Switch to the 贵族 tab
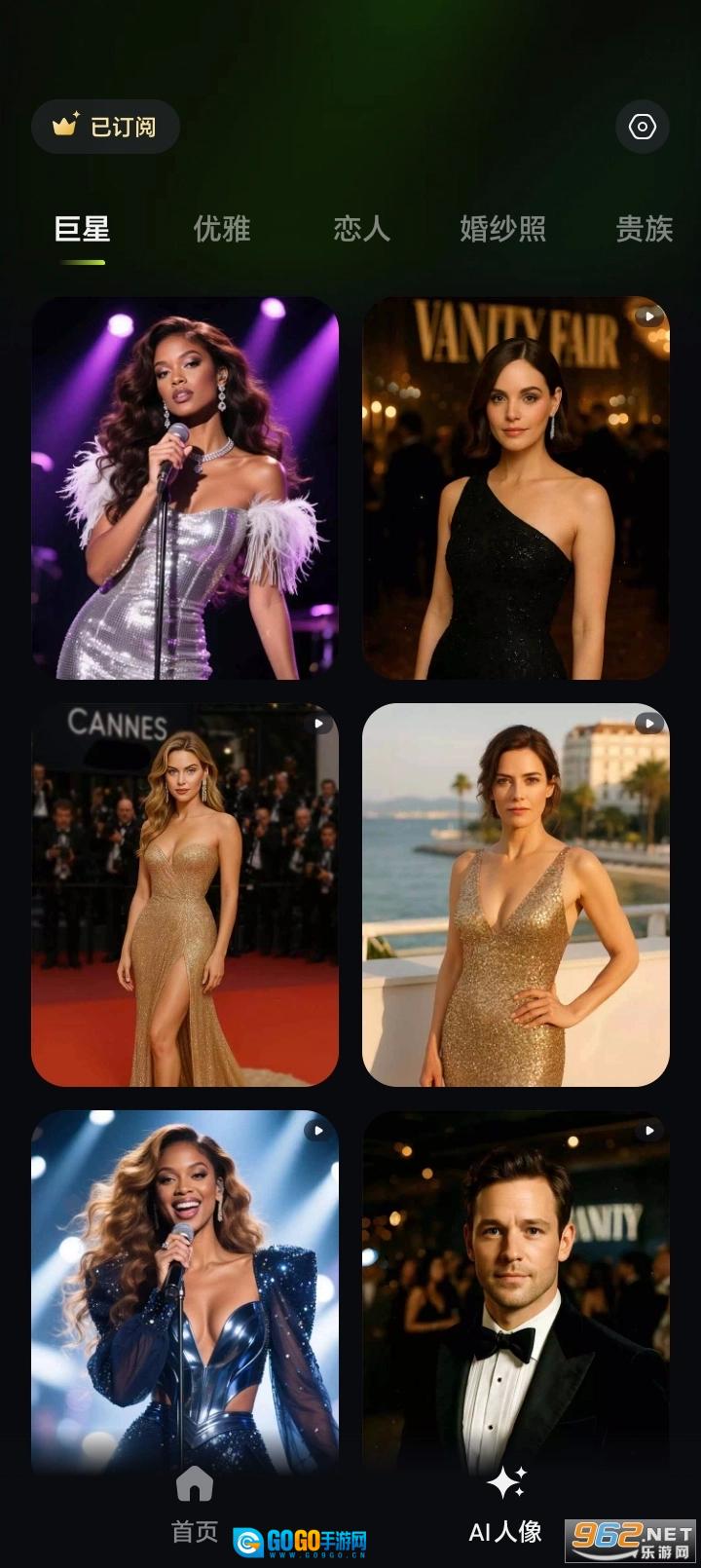The width and height of the screenshot is (701, 1568). tap(644, 229)
